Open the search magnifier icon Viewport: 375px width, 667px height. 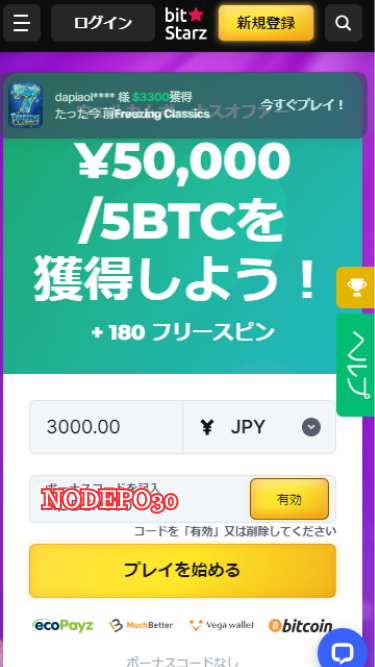tap(344, 23)
